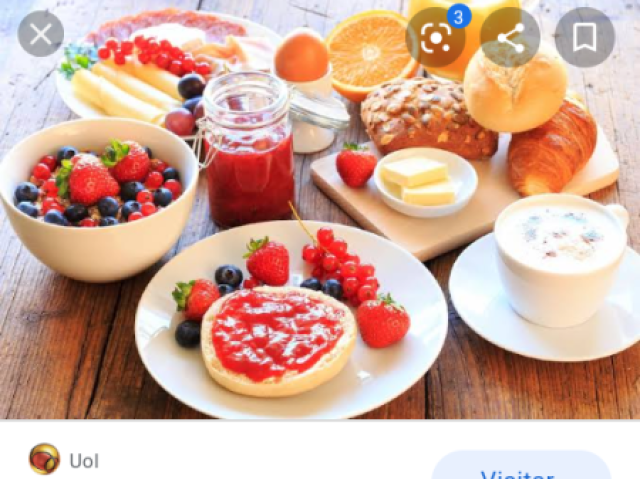
Task: Search this image with Lens
Action: [435, 38]
